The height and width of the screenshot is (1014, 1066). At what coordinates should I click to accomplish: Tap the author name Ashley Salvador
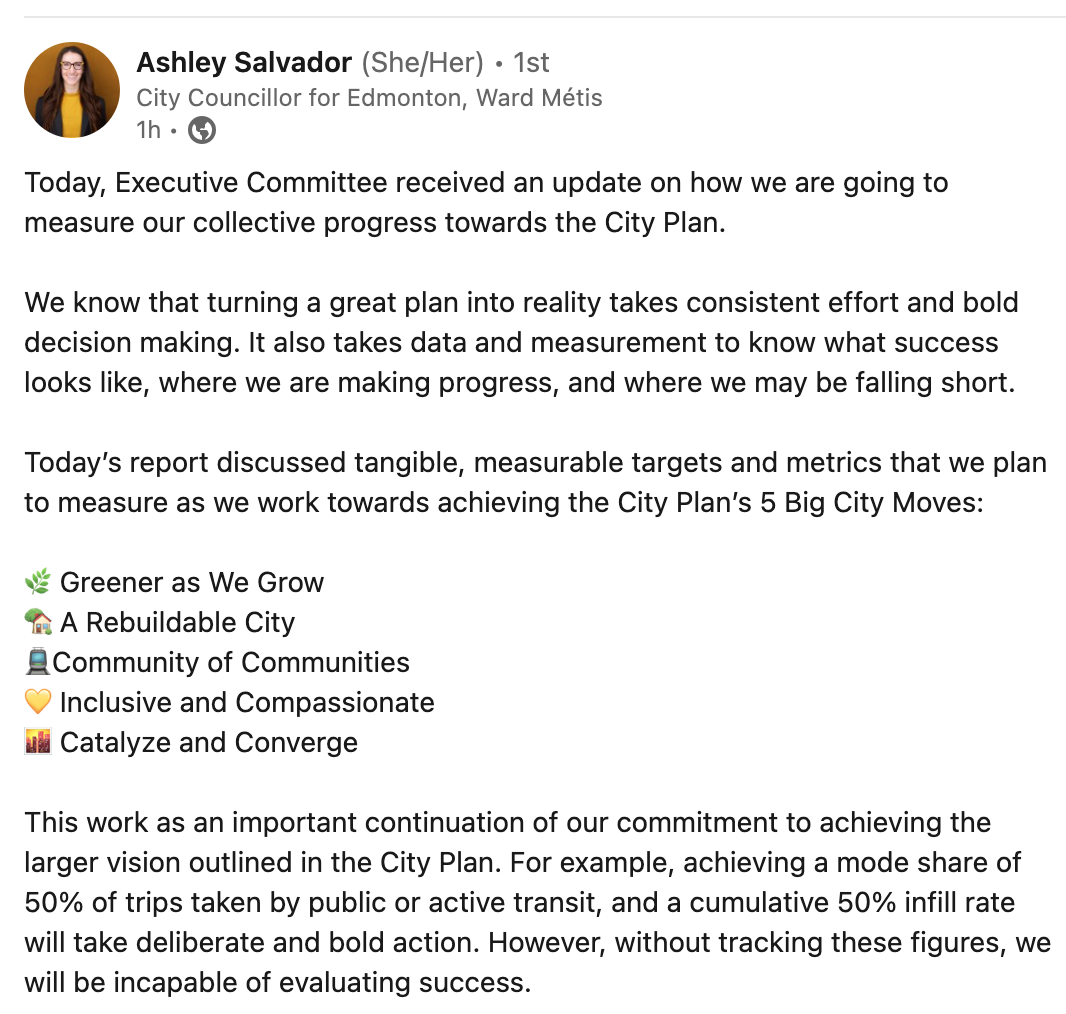(244, 63)
